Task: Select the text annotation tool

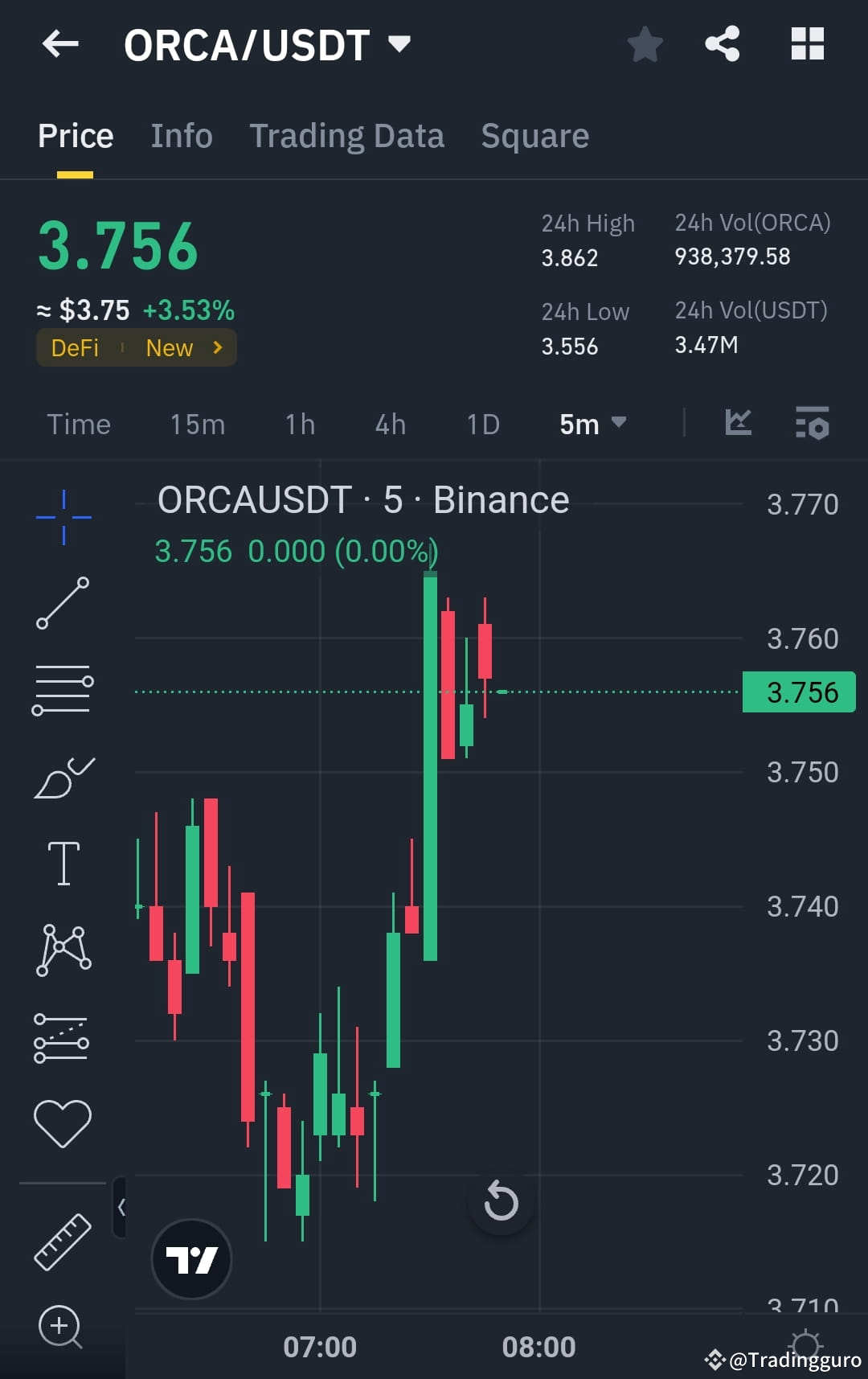Action: (63, 861)
